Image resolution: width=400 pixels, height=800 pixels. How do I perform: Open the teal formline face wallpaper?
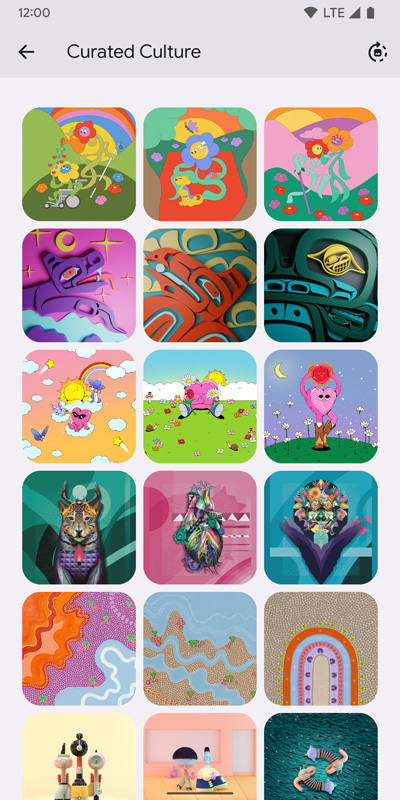(x=321, y=285)
